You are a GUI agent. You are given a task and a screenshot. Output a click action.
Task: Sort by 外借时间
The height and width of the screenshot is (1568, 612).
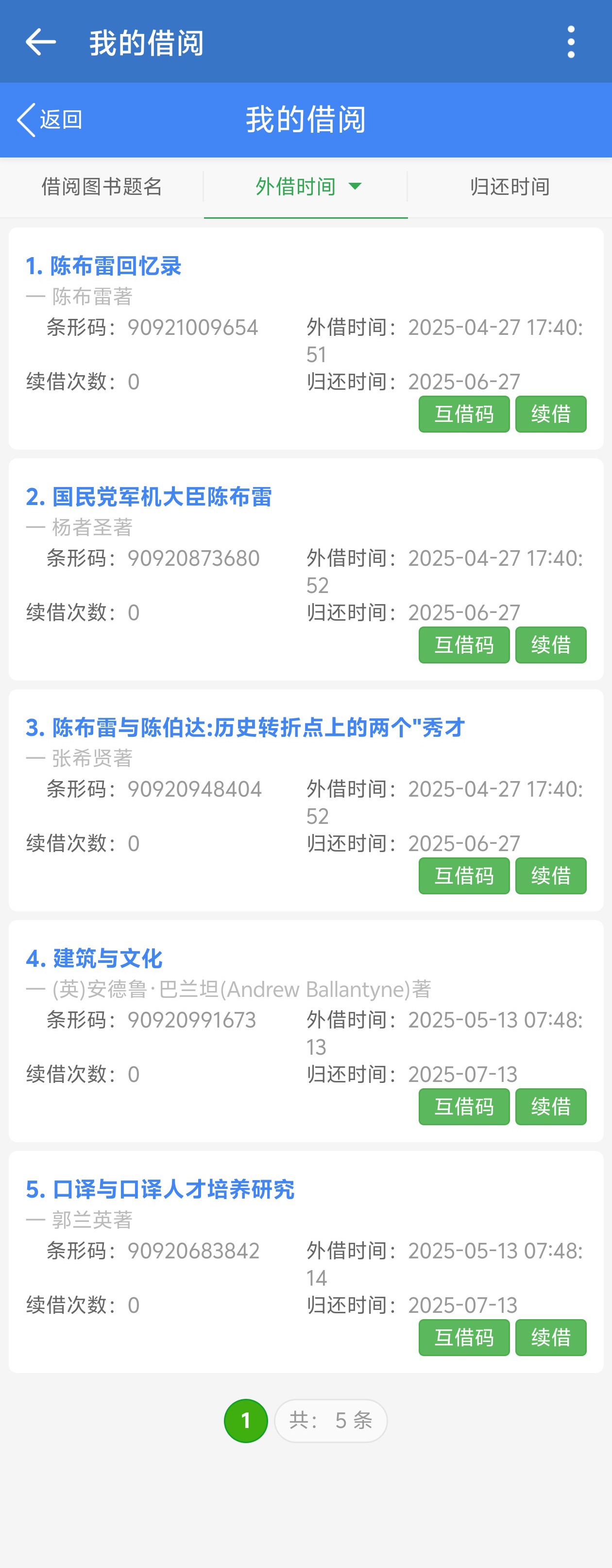click(x=306, y=187)
